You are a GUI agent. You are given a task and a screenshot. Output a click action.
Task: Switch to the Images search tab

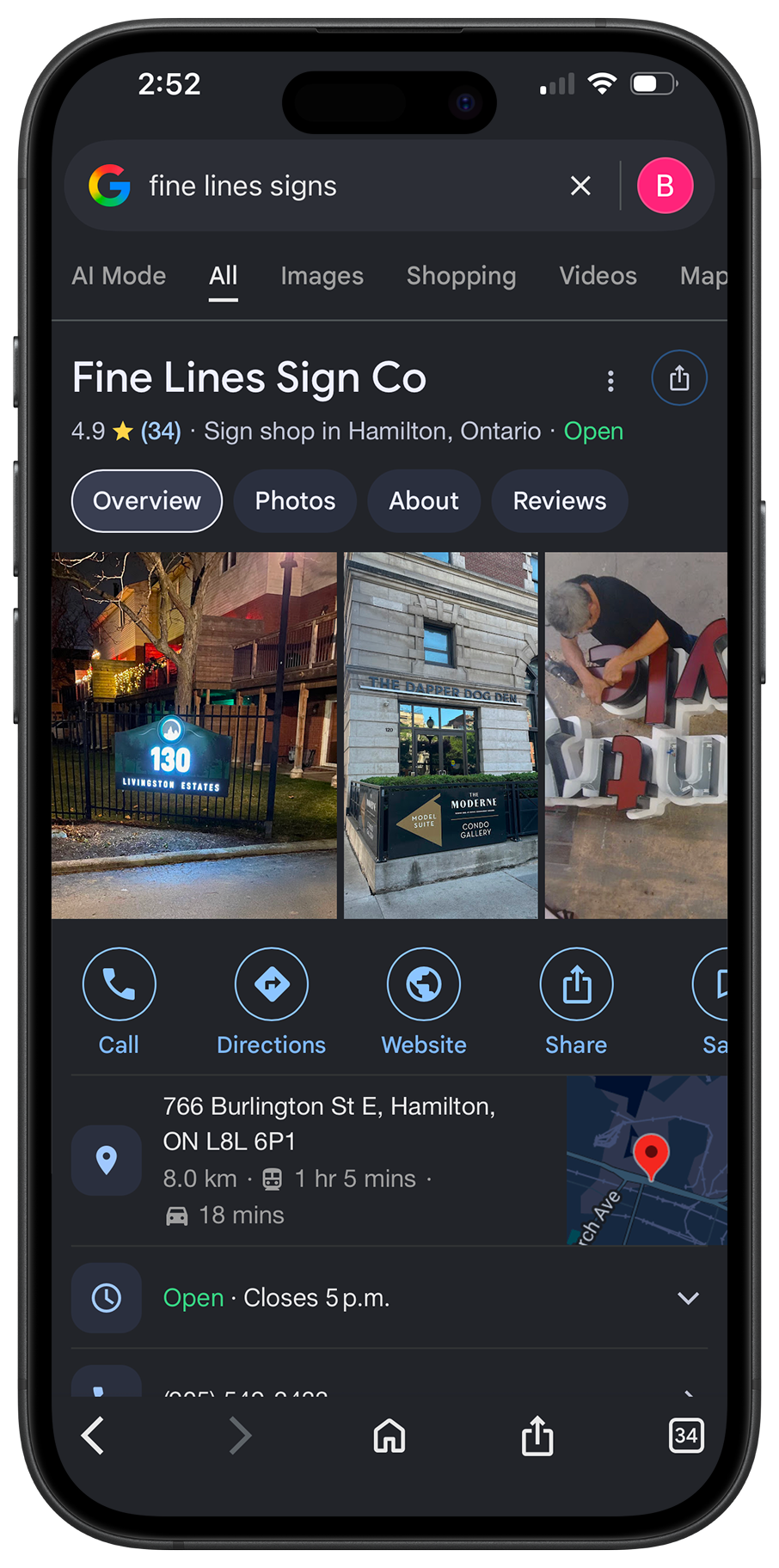(322, 276)
